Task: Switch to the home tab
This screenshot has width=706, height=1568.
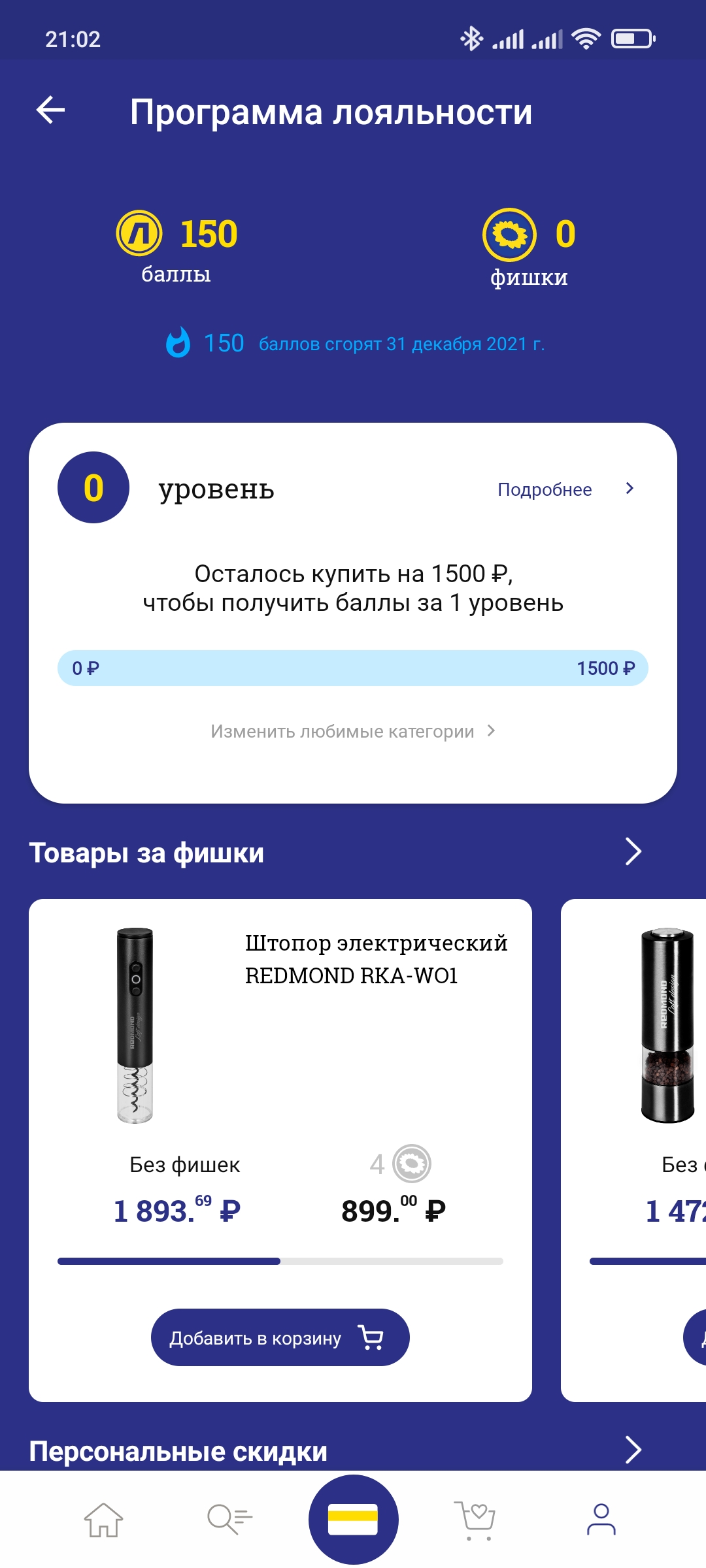Action: point(103,1520)
